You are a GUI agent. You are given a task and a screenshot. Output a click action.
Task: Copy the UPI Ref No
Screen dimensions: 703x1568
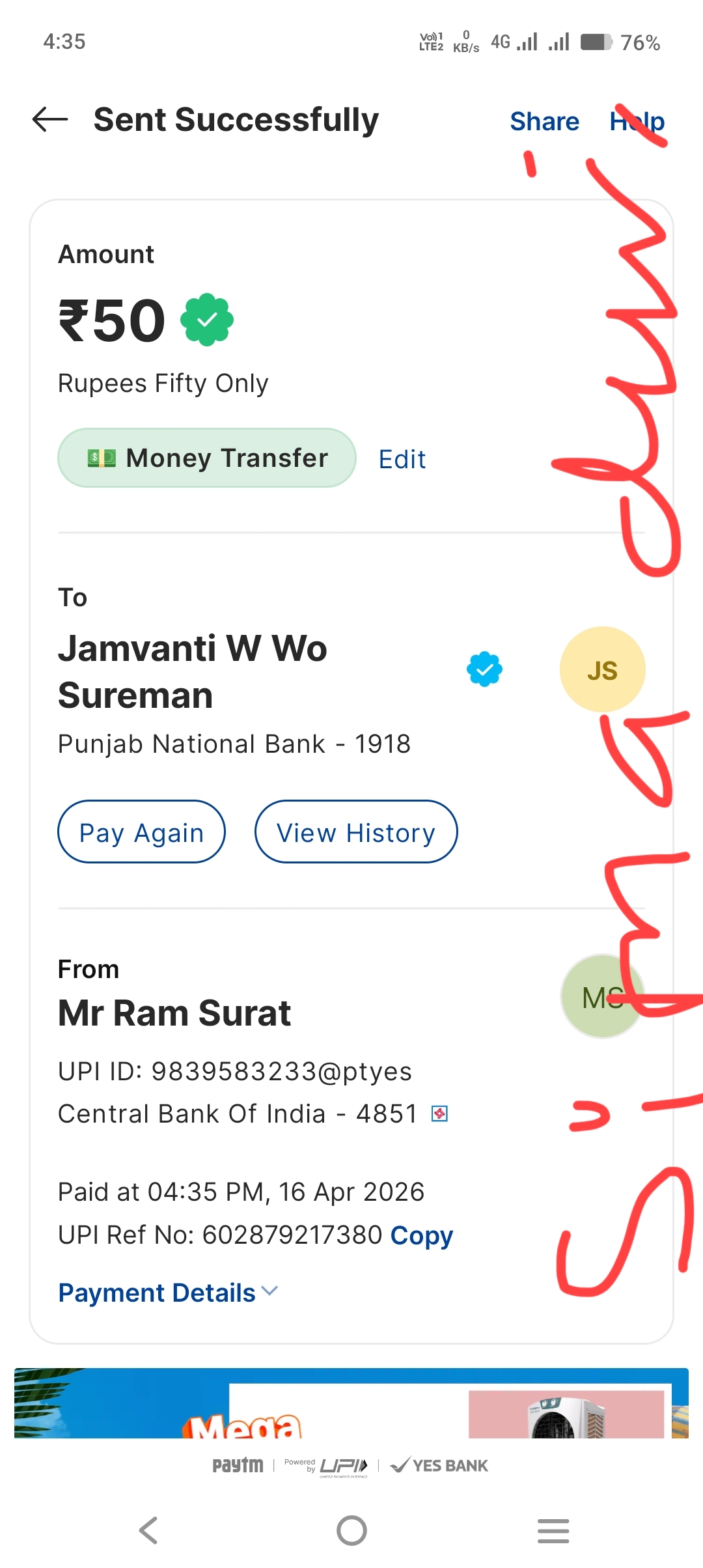pos(421,1235)
